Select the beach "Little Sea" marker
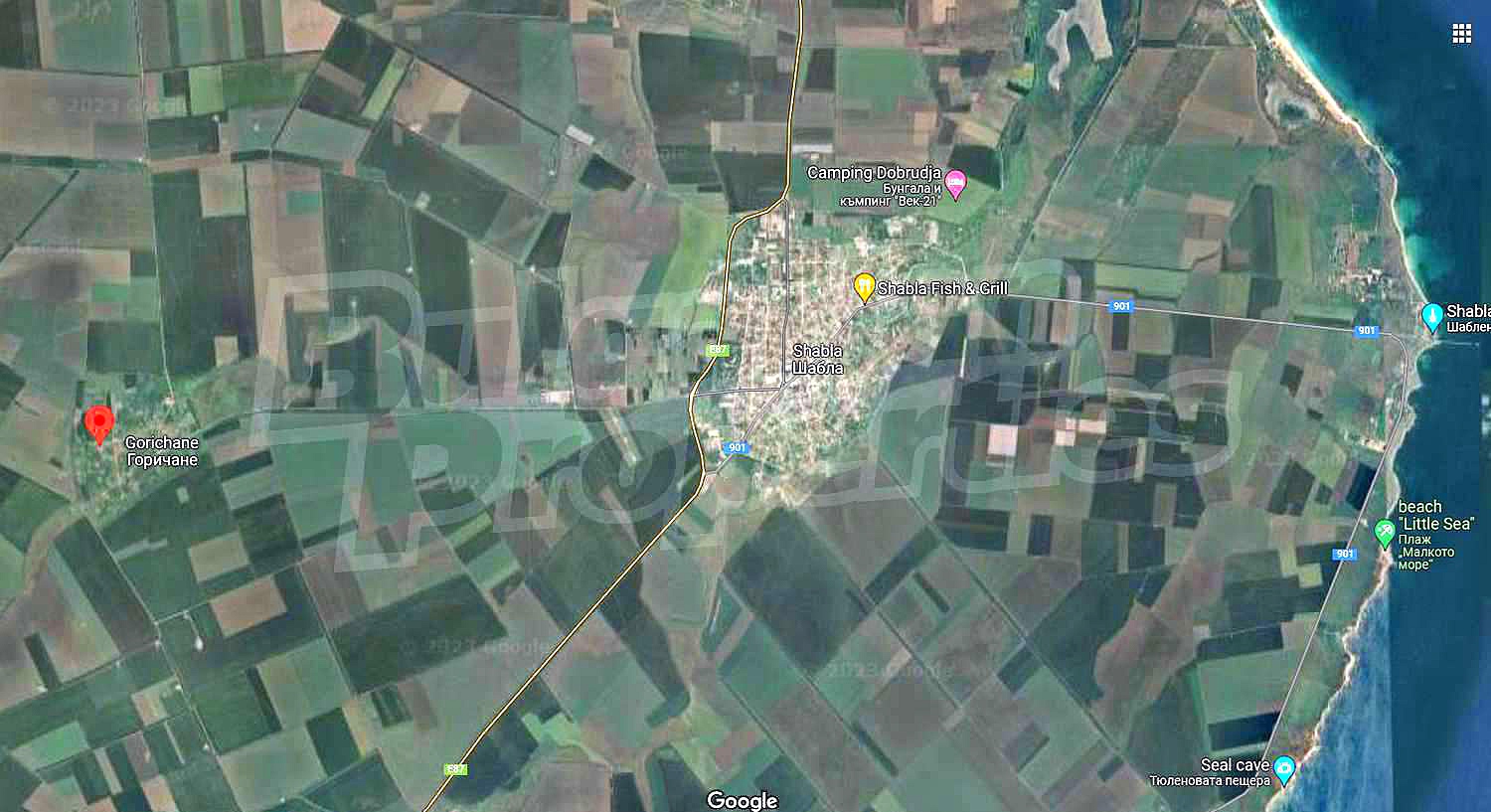The width and height of the screenshot is (1491, 812). click(1385, 534)
